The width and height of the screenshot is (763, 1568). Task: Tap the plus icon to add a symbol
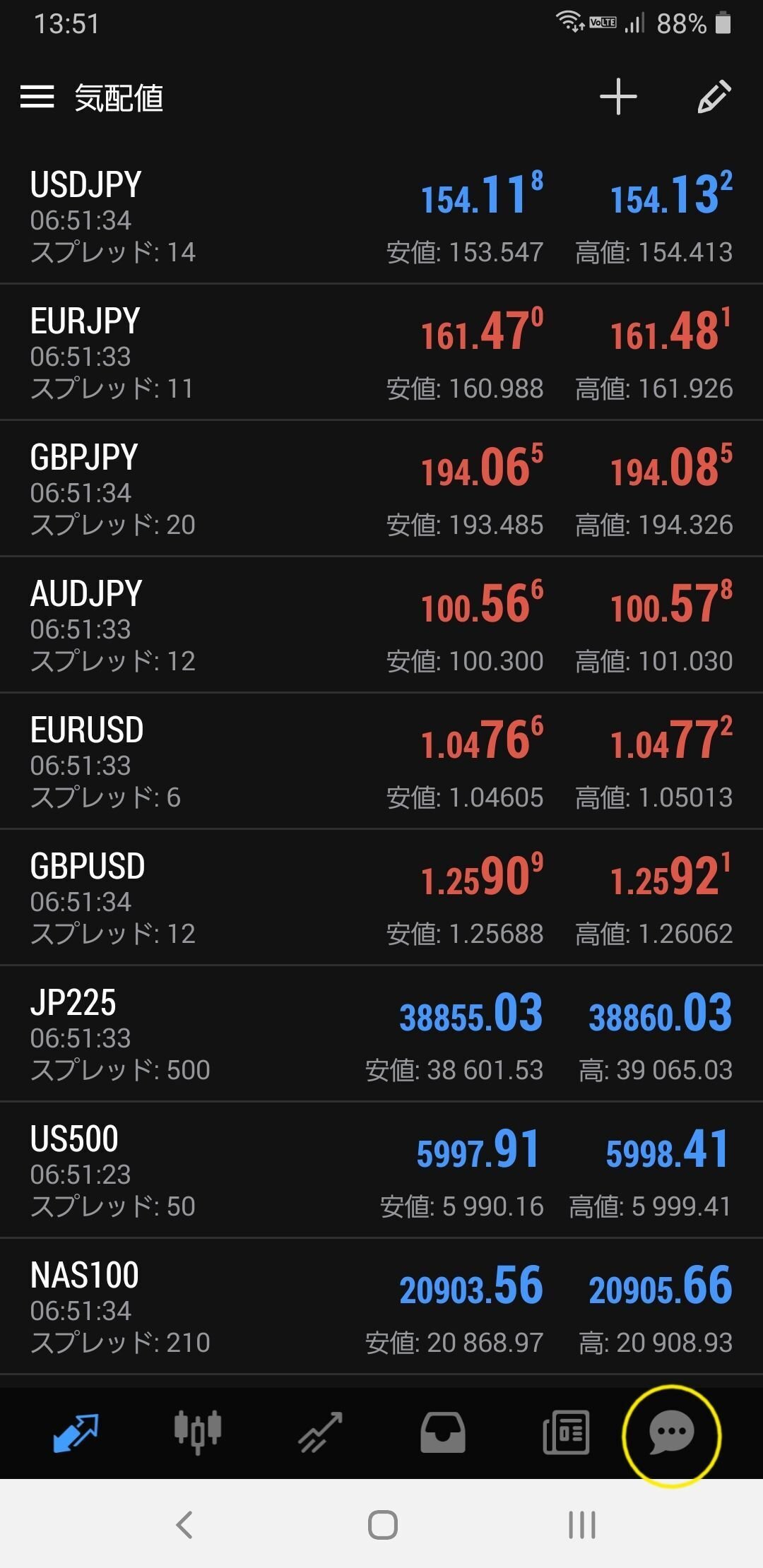(617, 97)
